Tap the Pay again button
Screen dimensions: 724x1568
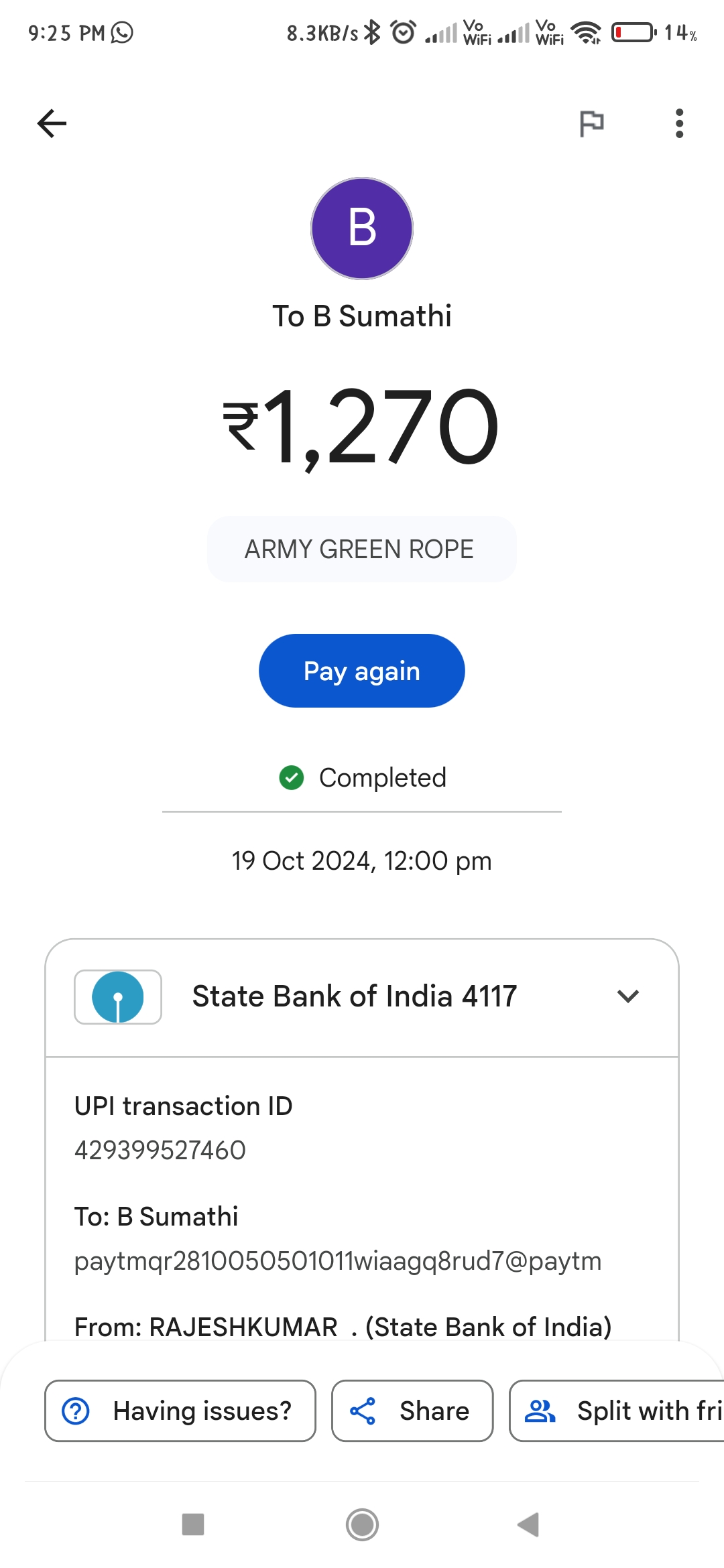point(362,671)
